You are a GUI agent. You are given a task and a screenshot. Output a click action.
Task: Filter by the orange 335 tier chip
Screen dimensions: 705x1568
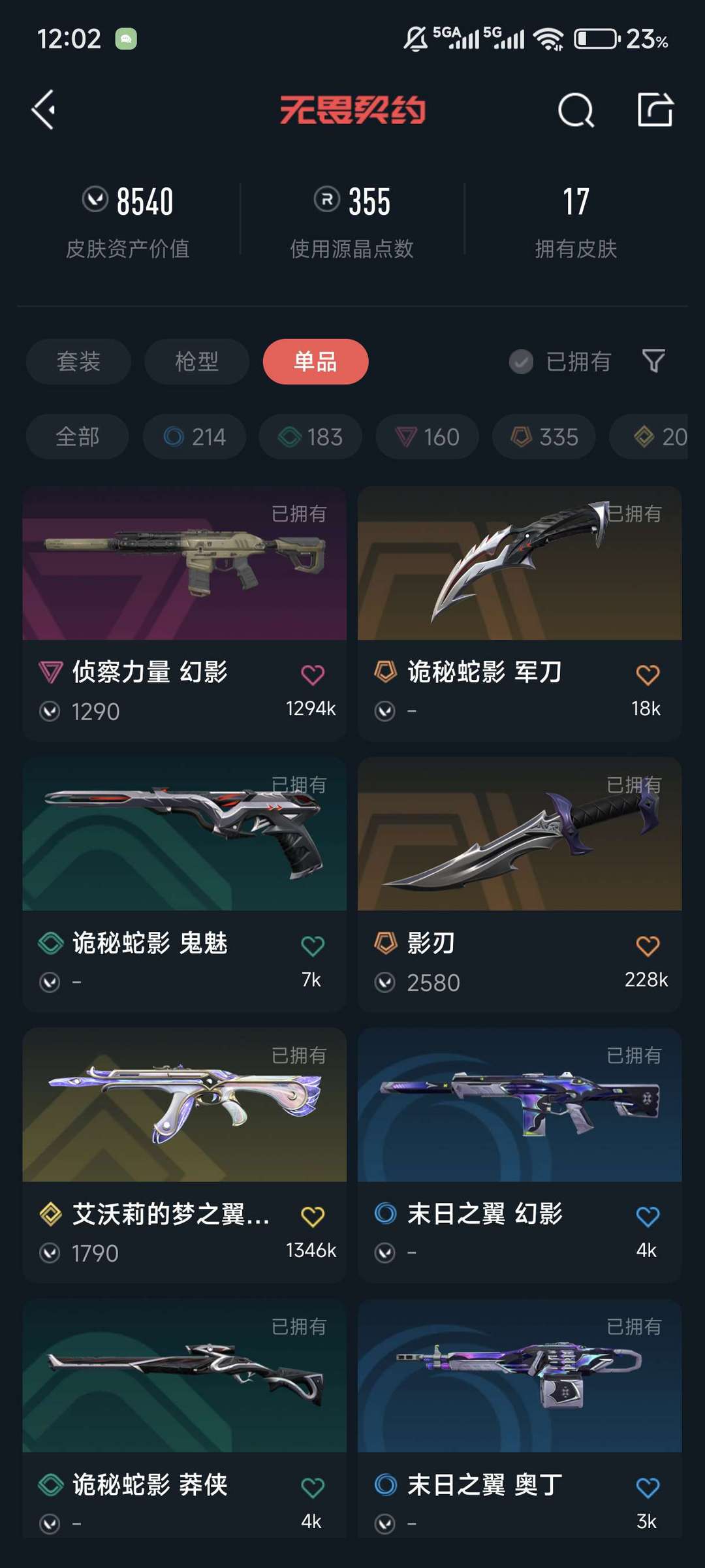544,436
